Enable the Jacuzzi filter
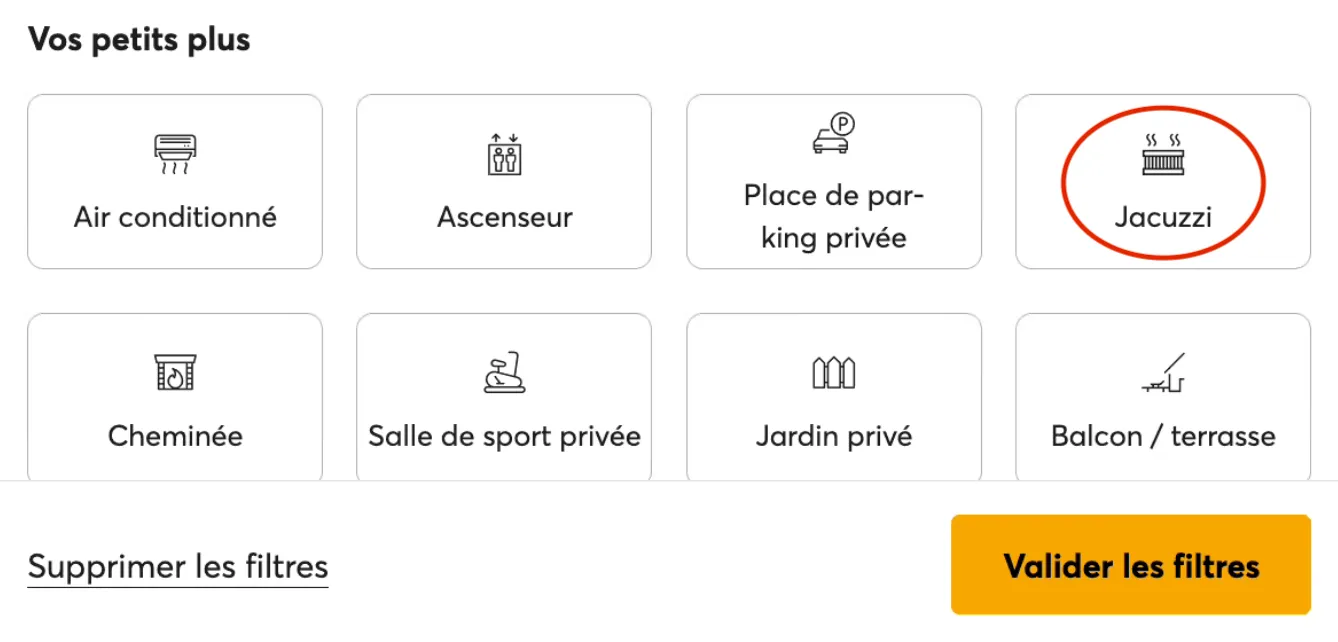The width and height of the screenshot is (1338, 642). [x=1162, y=182]
